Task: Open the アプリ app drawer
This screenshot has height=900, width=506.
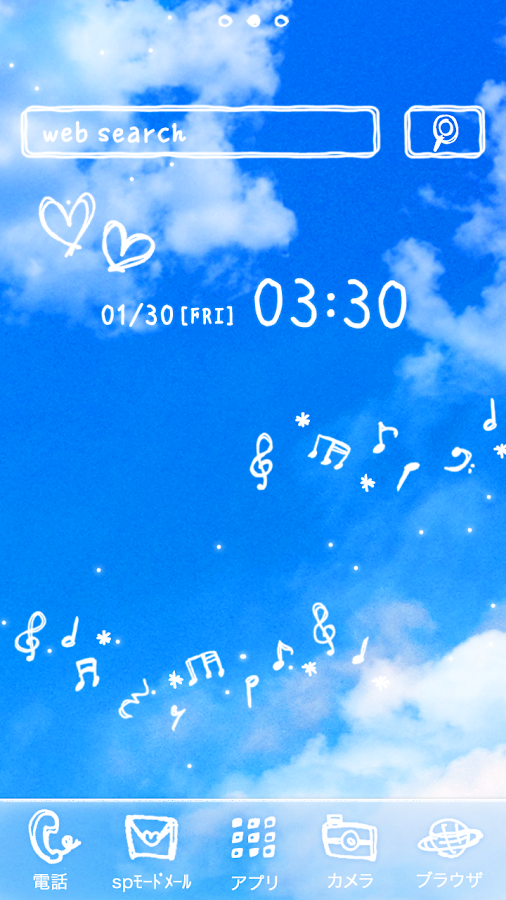Action: tap(254, 848)
